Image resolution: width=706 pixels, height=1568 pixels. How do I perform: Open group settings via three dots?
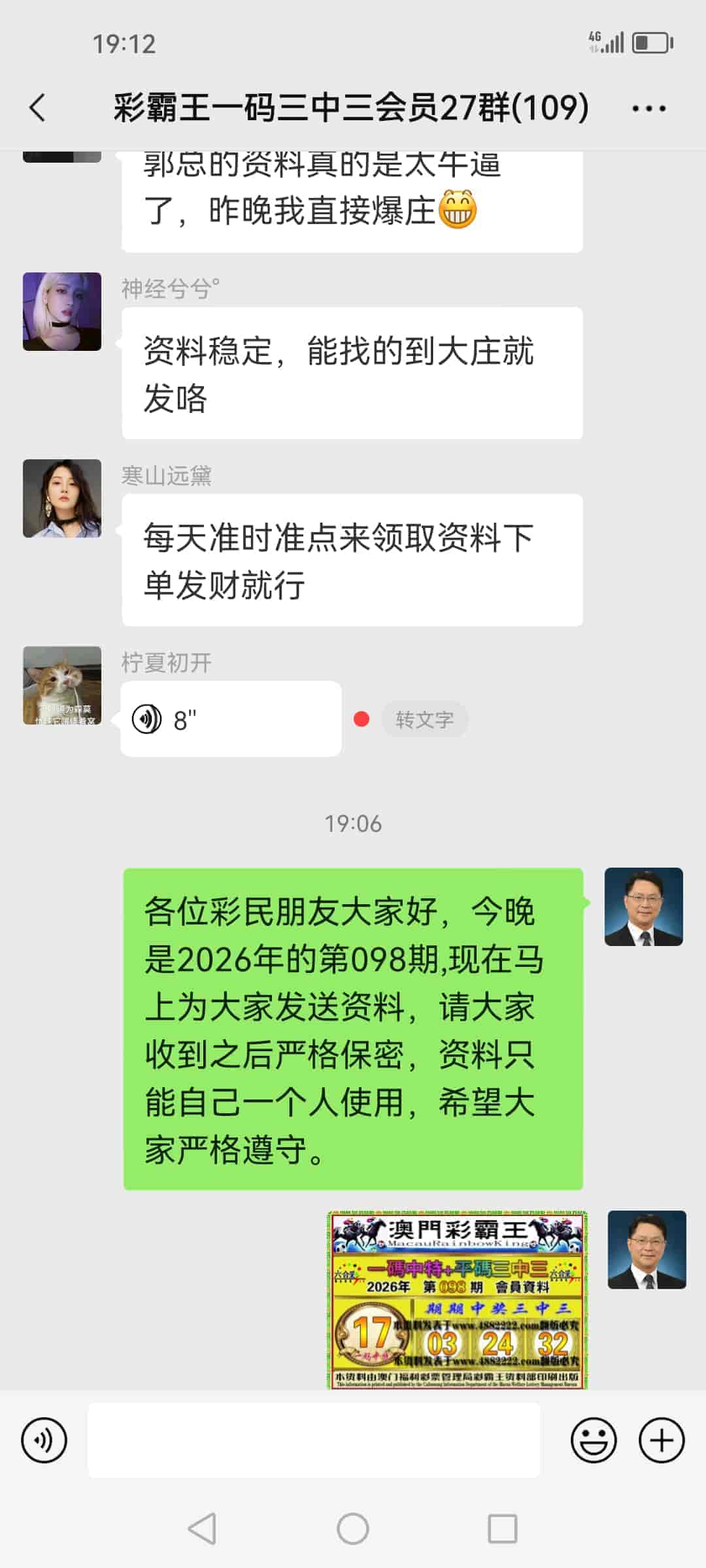click(646, 108)
